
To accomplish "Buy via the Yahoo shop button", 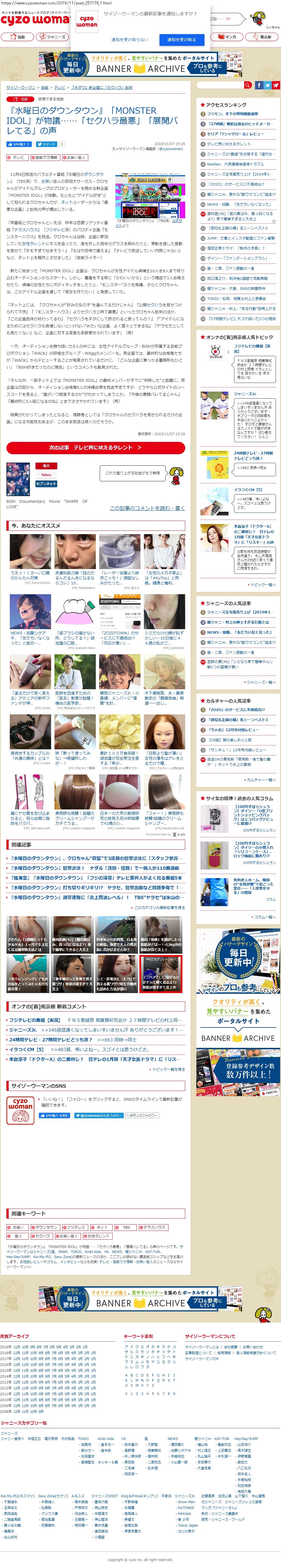I will click(x=46, y=474).
